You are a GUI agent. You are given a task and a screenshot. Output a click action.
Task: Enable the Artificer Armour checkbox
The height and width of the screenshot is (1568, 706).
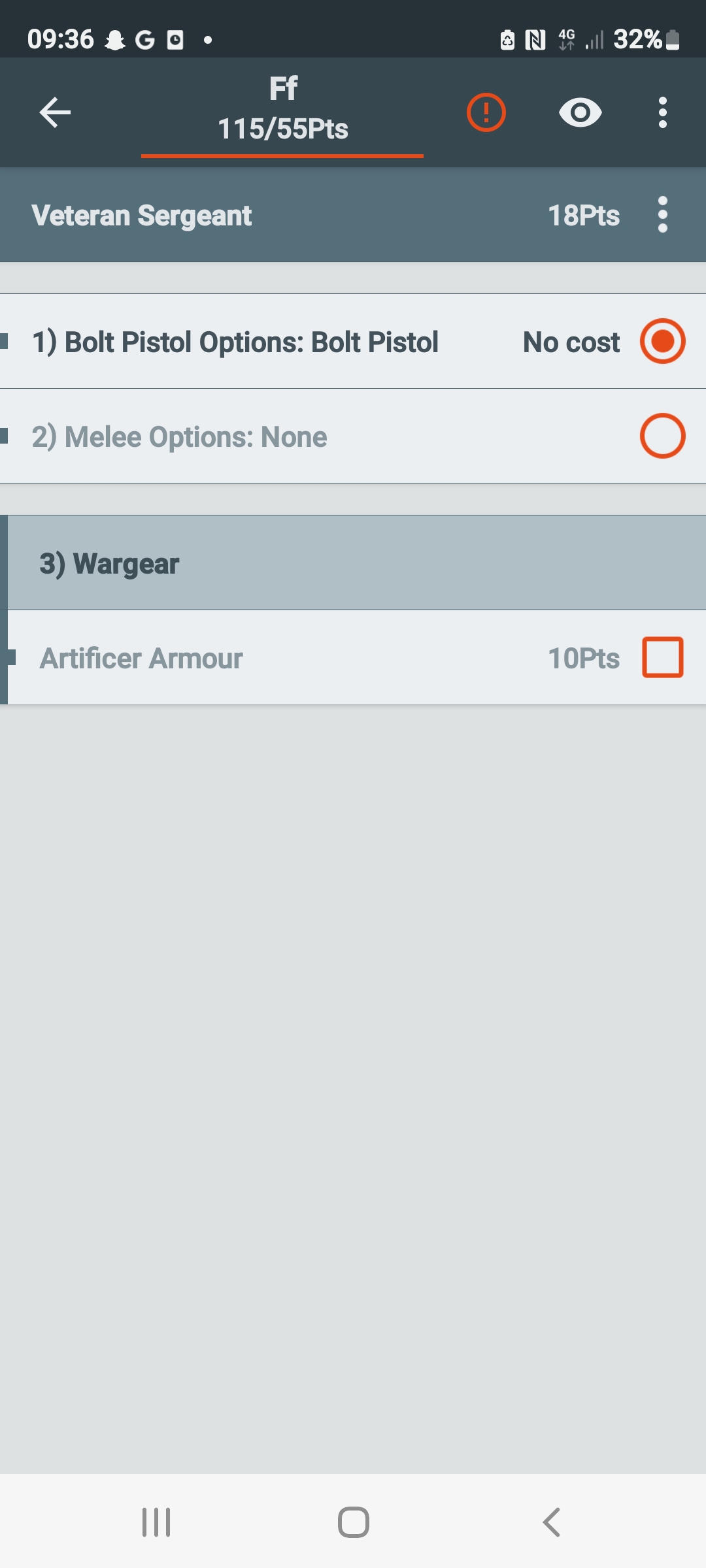click(x=662, y=658)
